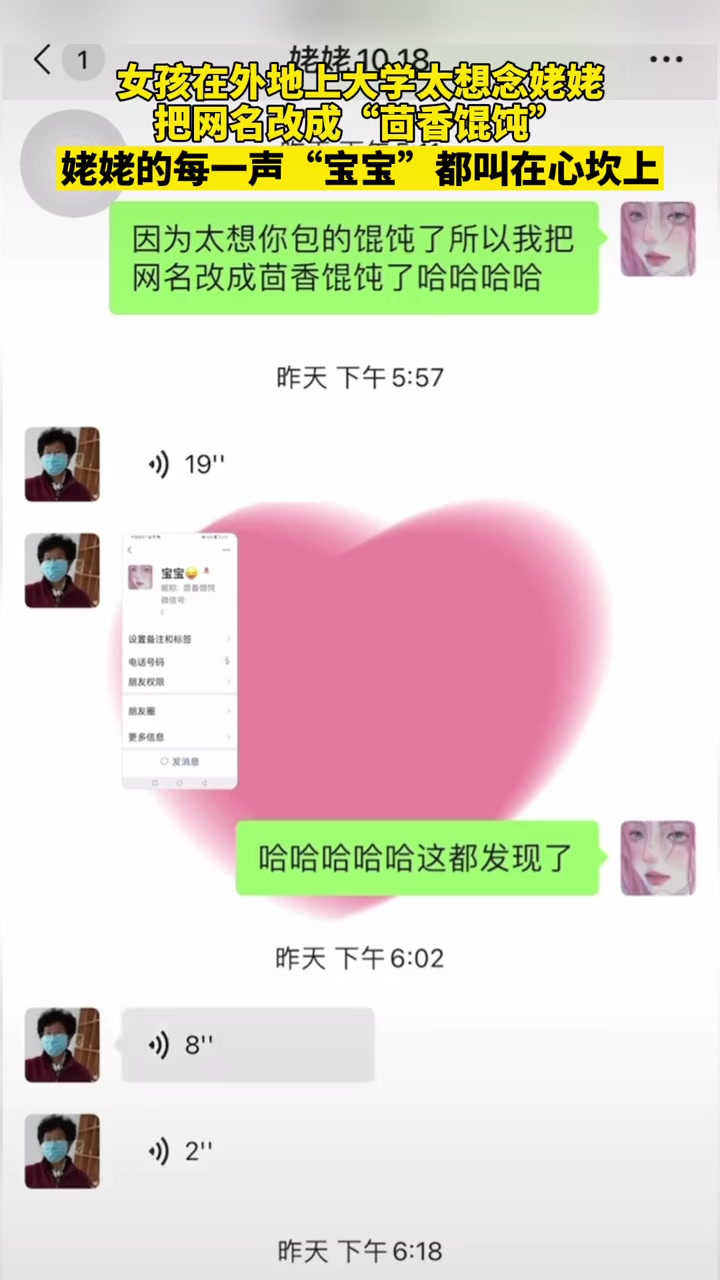
Task: Tap the 发消息 button in the profile screenshot
Action: click(x=179, y=763)
